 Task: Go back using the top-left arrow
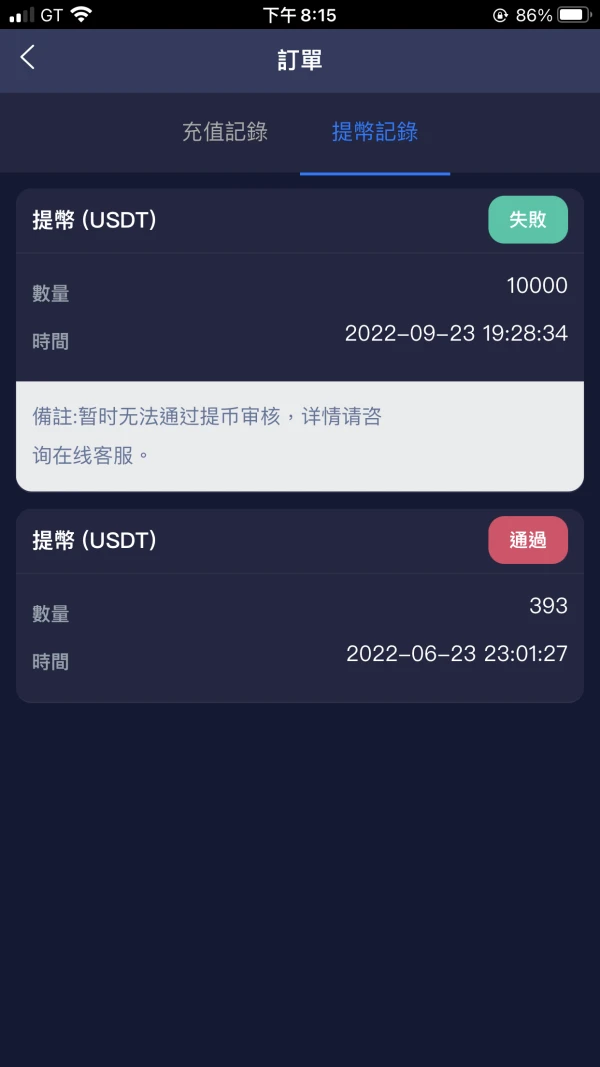27,58
